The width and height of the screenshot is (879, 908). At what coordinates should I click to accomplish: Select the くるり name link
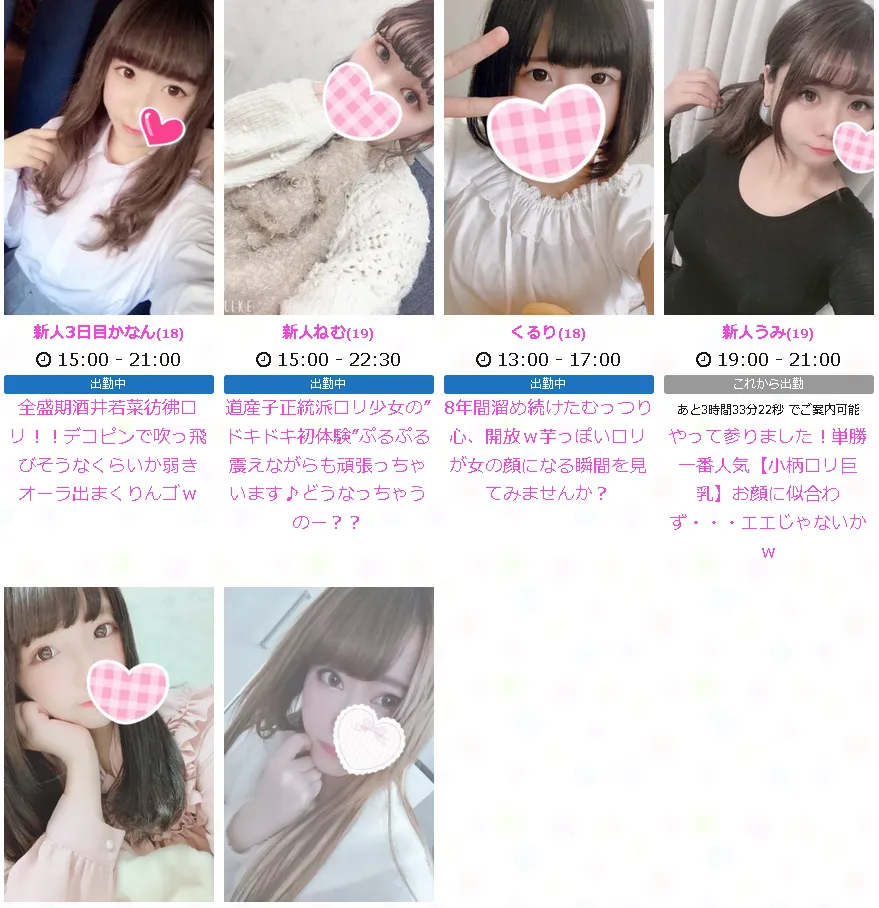tap(548, 333)
